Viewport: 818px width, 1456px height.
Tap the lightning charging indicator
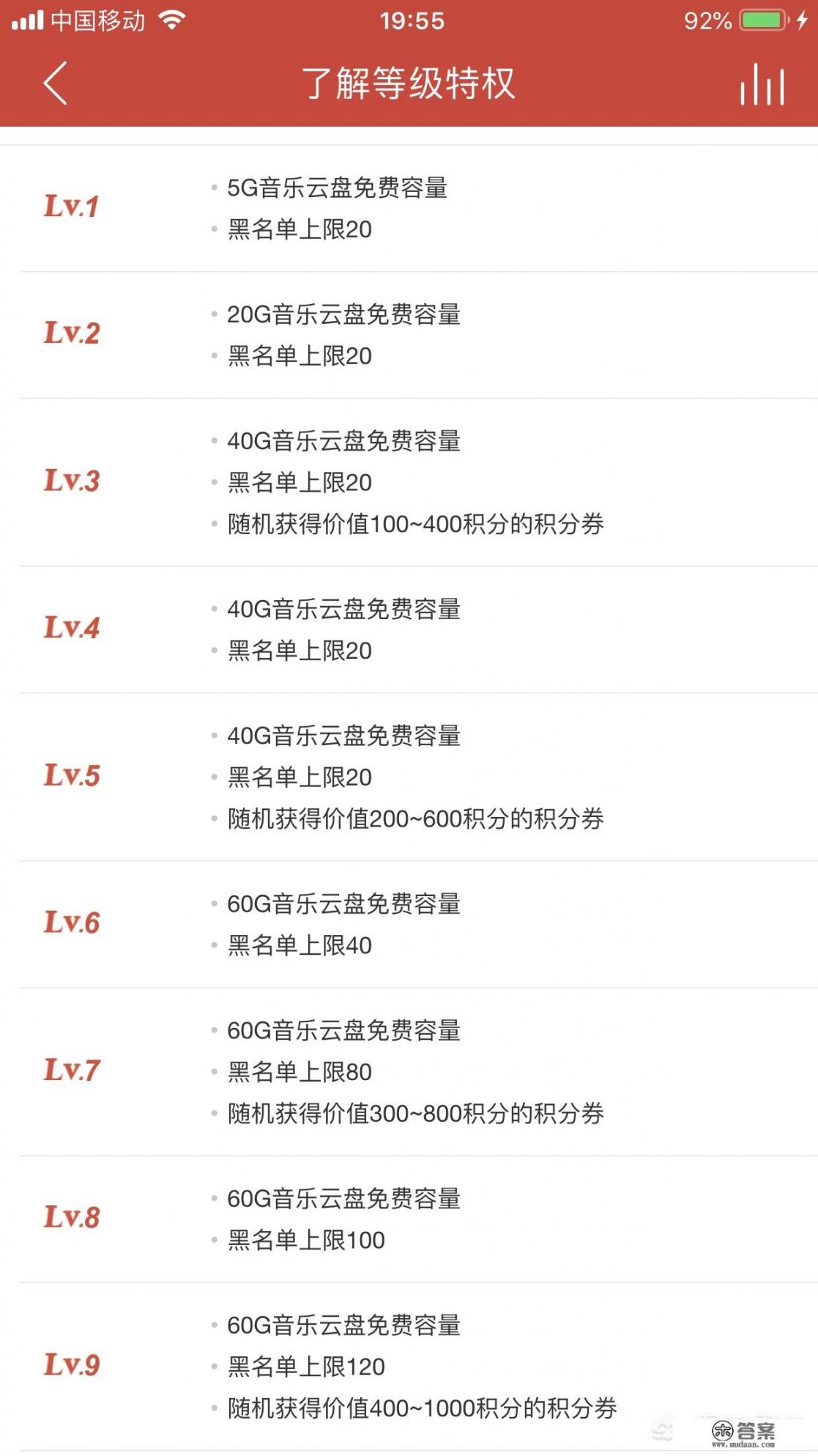point(801,21)
